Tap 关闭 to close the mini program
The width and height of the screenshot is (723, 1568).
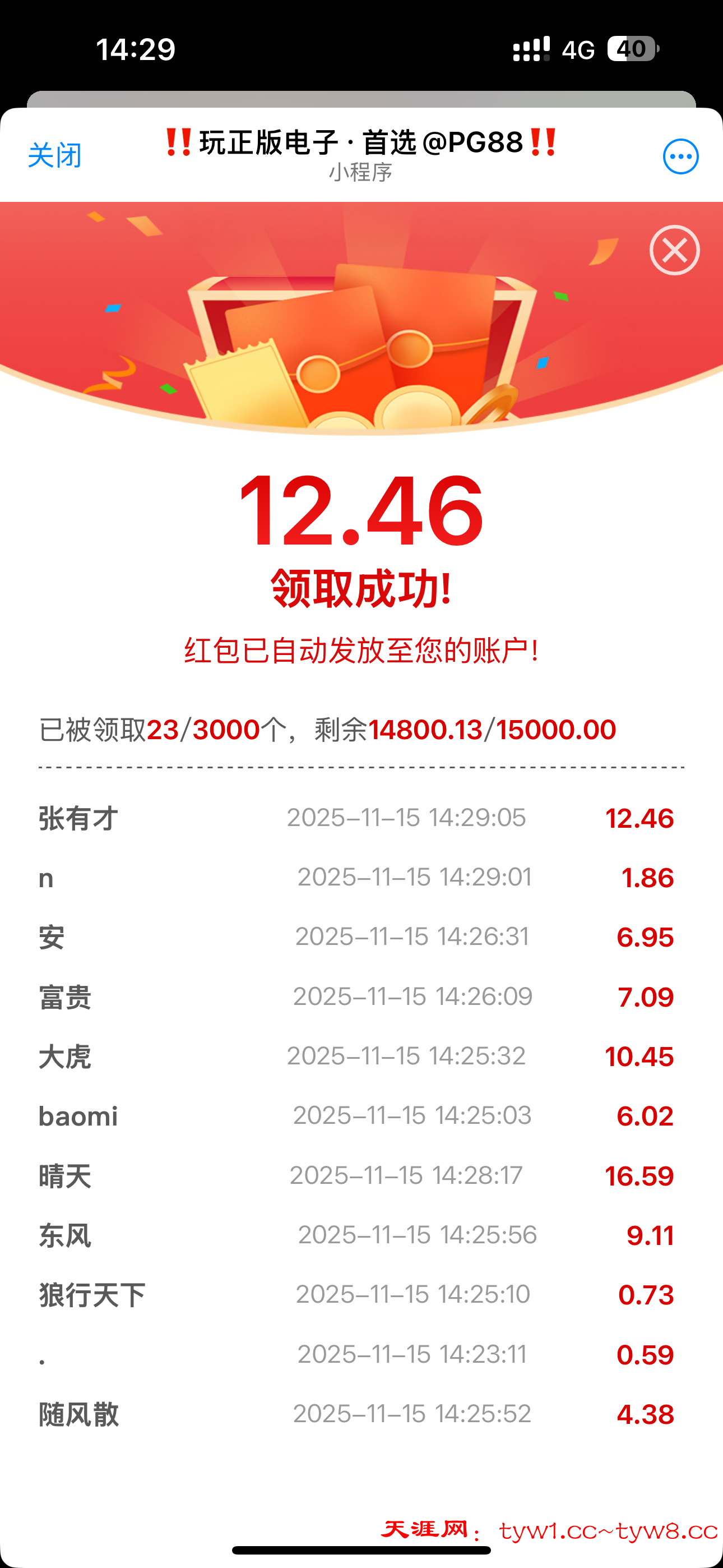[x=55, y=156]
